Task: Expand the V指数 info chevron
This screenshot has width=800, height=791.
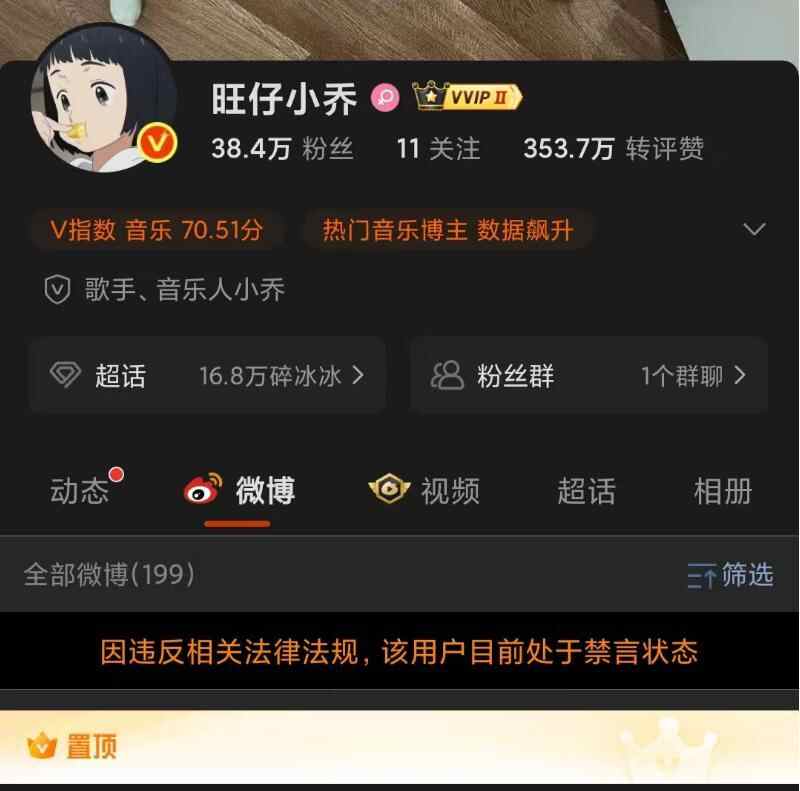Action: [754, 230]
